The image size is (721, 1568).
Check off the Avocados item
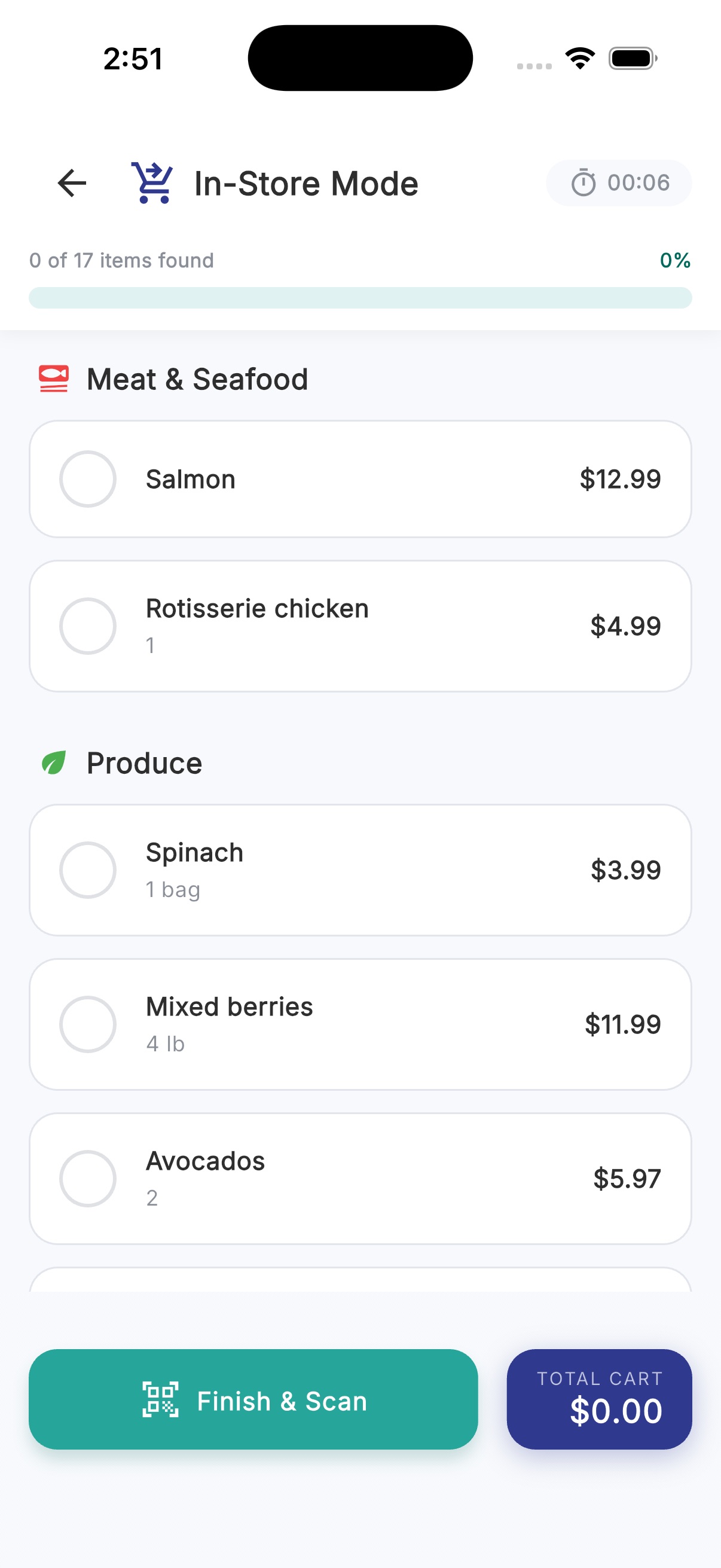coord(88,1178)
